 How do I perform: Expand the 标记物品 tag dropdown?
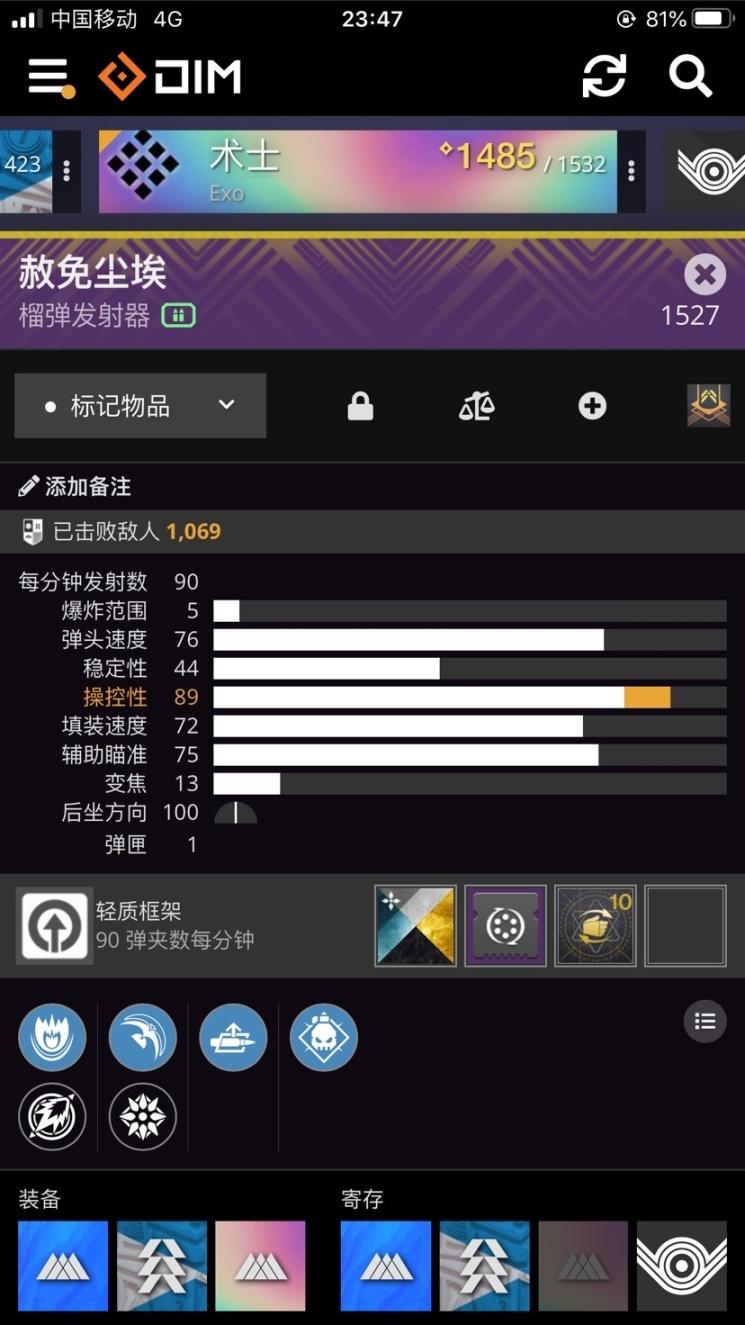pyautogui.click(x=140, y=405)
